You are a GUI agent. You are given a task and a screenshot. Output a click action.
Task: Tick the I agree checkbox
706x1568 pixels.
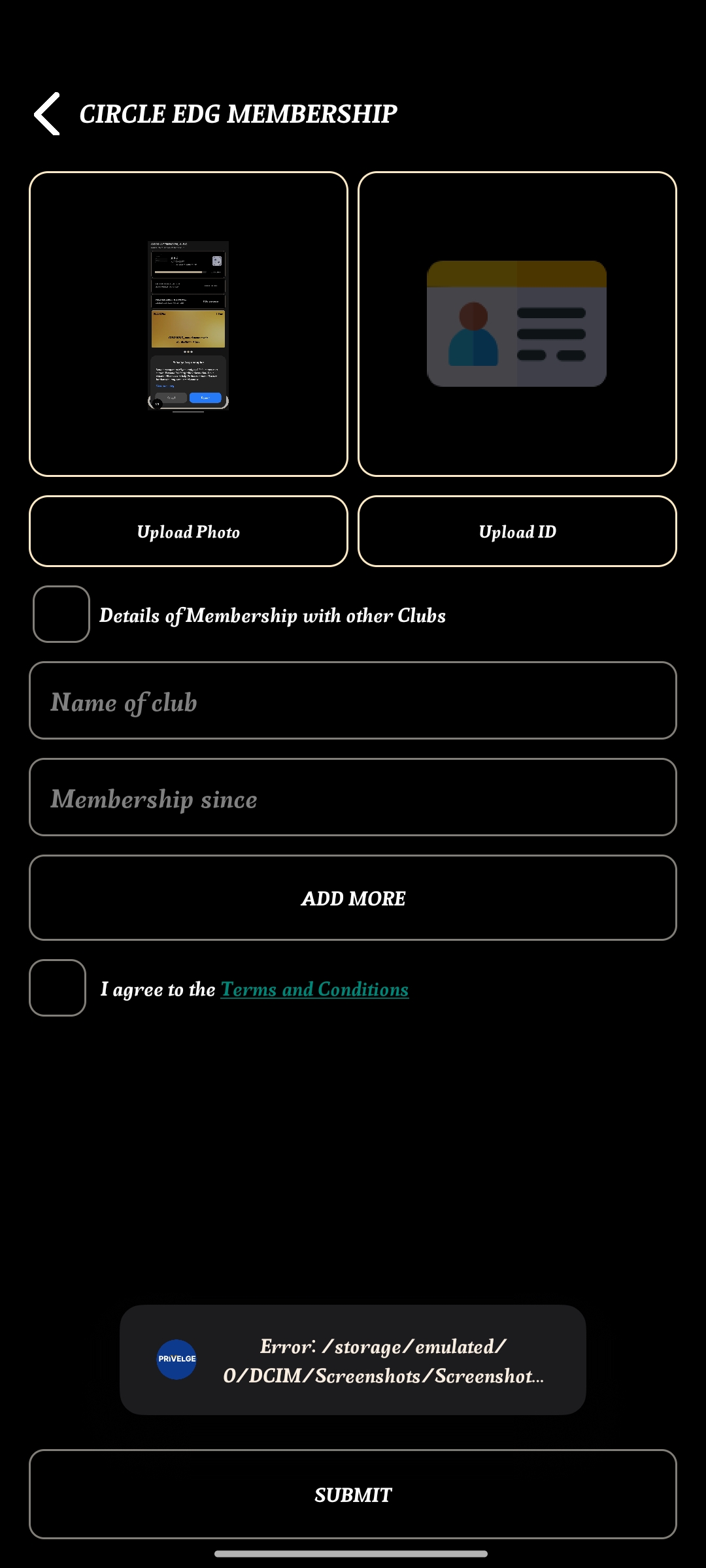click(58, 988)
